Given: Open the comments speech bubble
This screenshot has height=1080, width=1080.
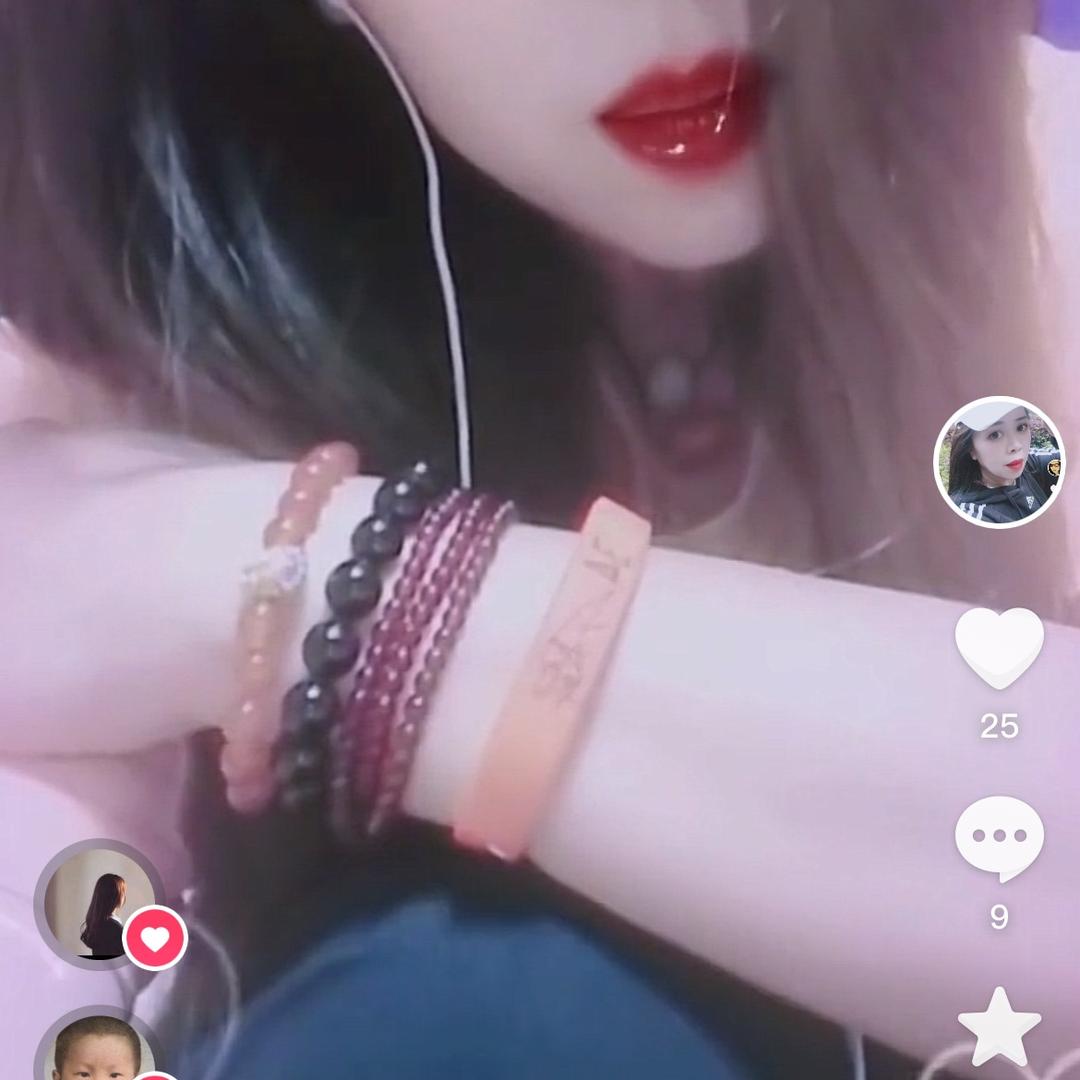Looking at the screenshot, I should point(999,837).
